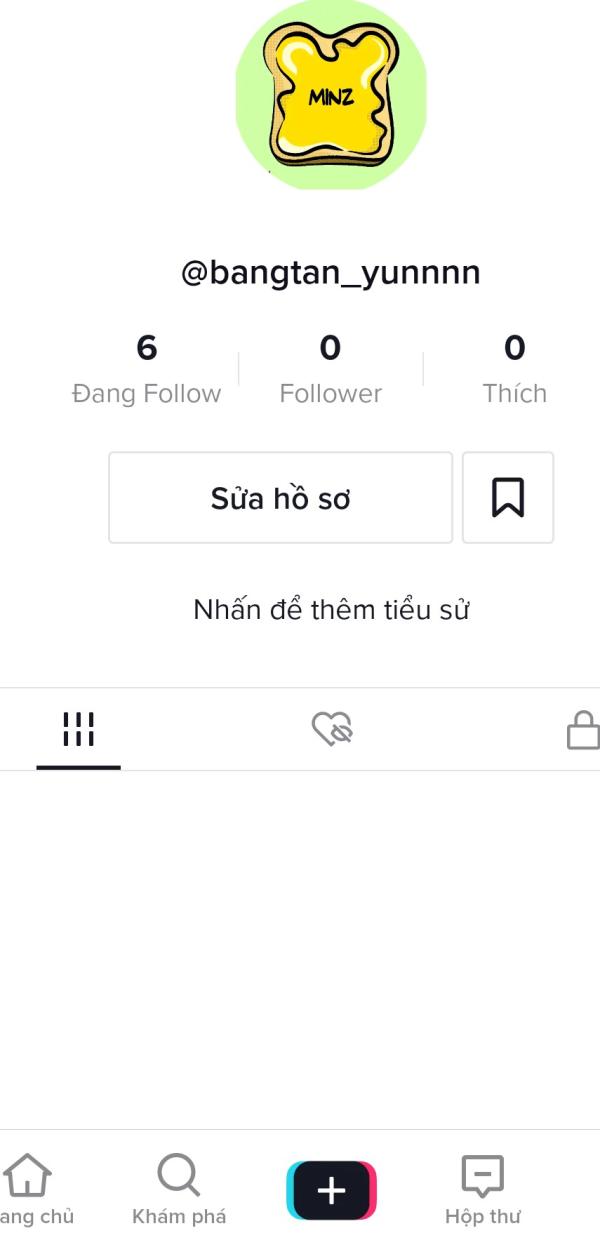View the Follower list
This screenshot has width=600, height=1240.
click(330, 370)
